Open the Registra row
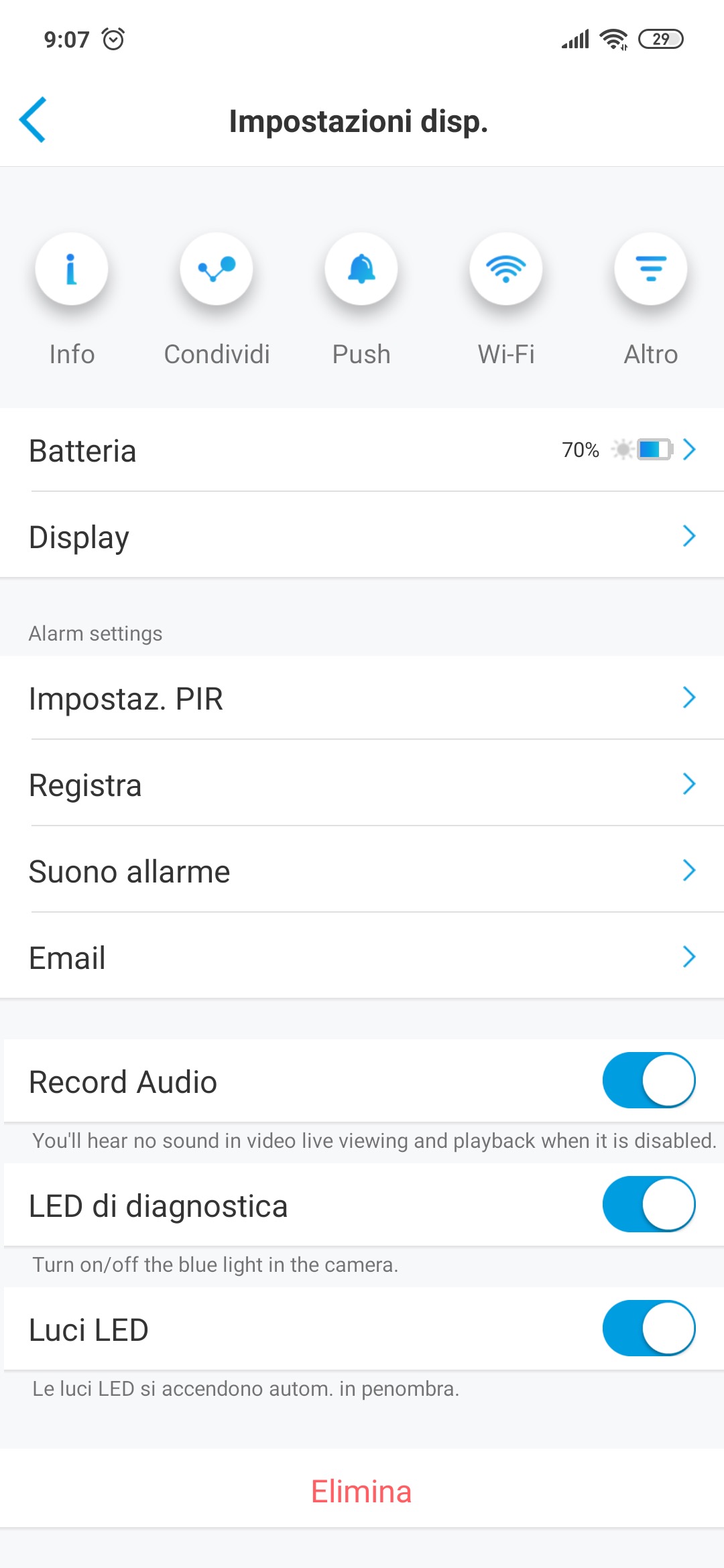 (x=362, y=785)
